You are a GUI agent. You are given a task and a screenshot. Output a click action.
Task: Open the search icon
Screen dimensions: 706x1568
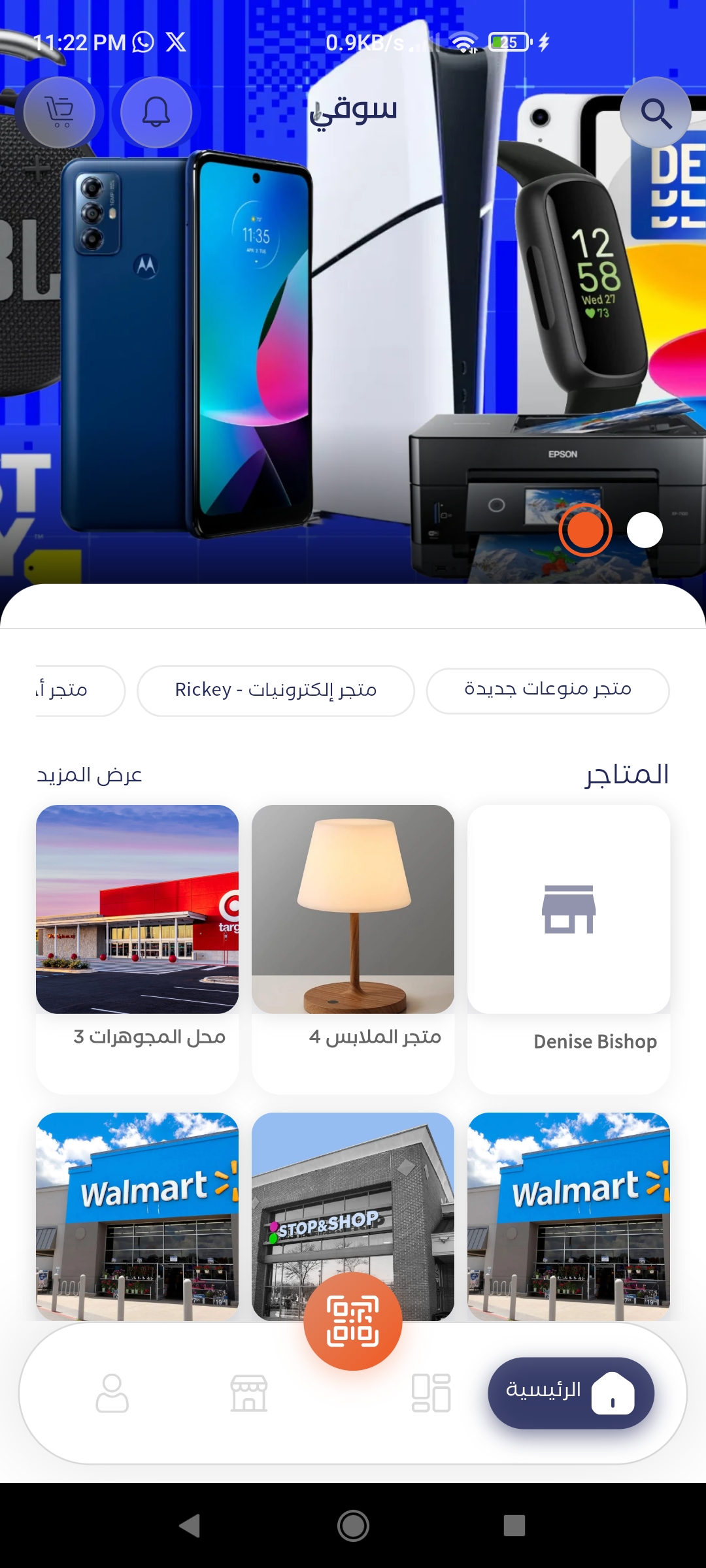point(656,112)
